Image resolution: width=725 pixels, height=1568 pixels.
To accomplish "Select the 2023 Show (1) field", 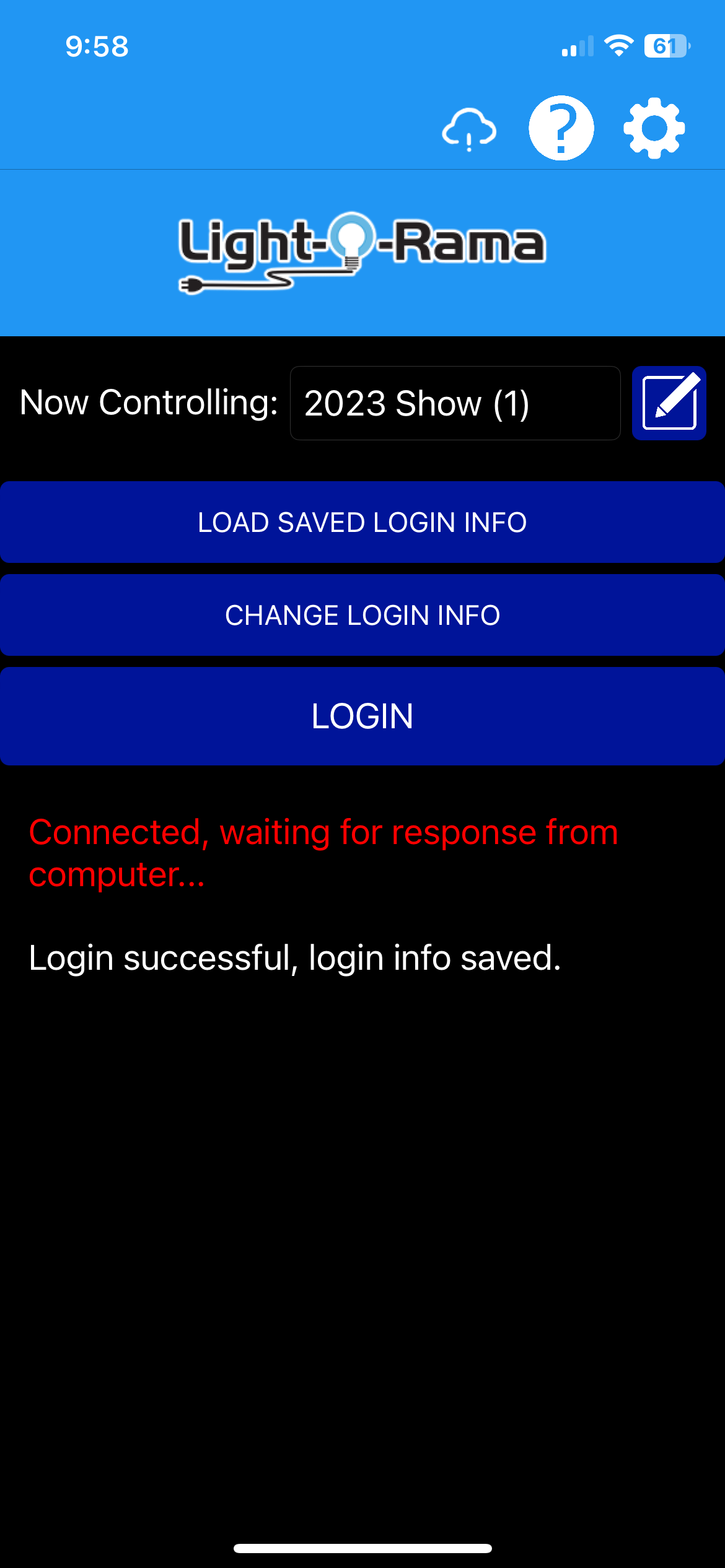I will (x=455, y=403).
